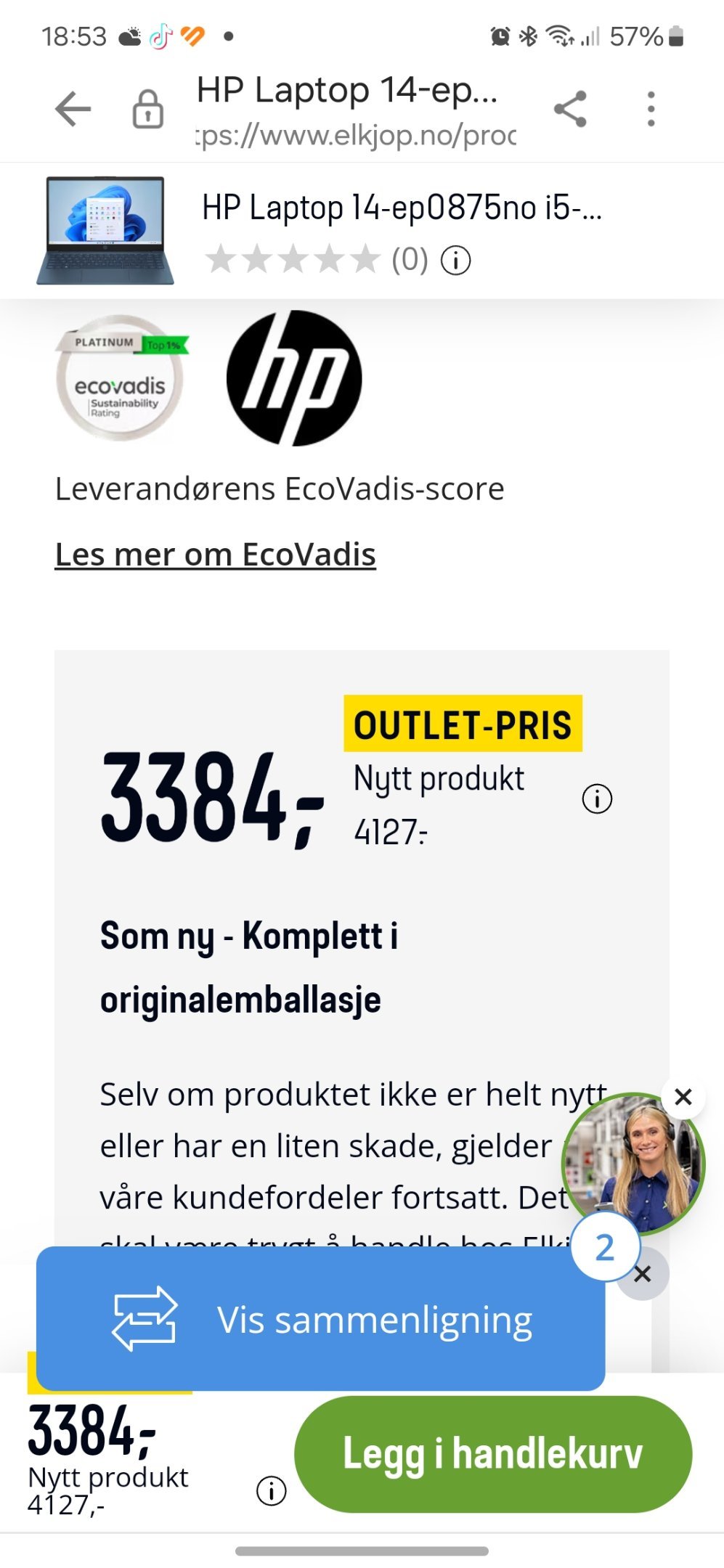Open Les mer om EcoVadis link
Screen dimensions: 724x1568
(x=216, y=555)
